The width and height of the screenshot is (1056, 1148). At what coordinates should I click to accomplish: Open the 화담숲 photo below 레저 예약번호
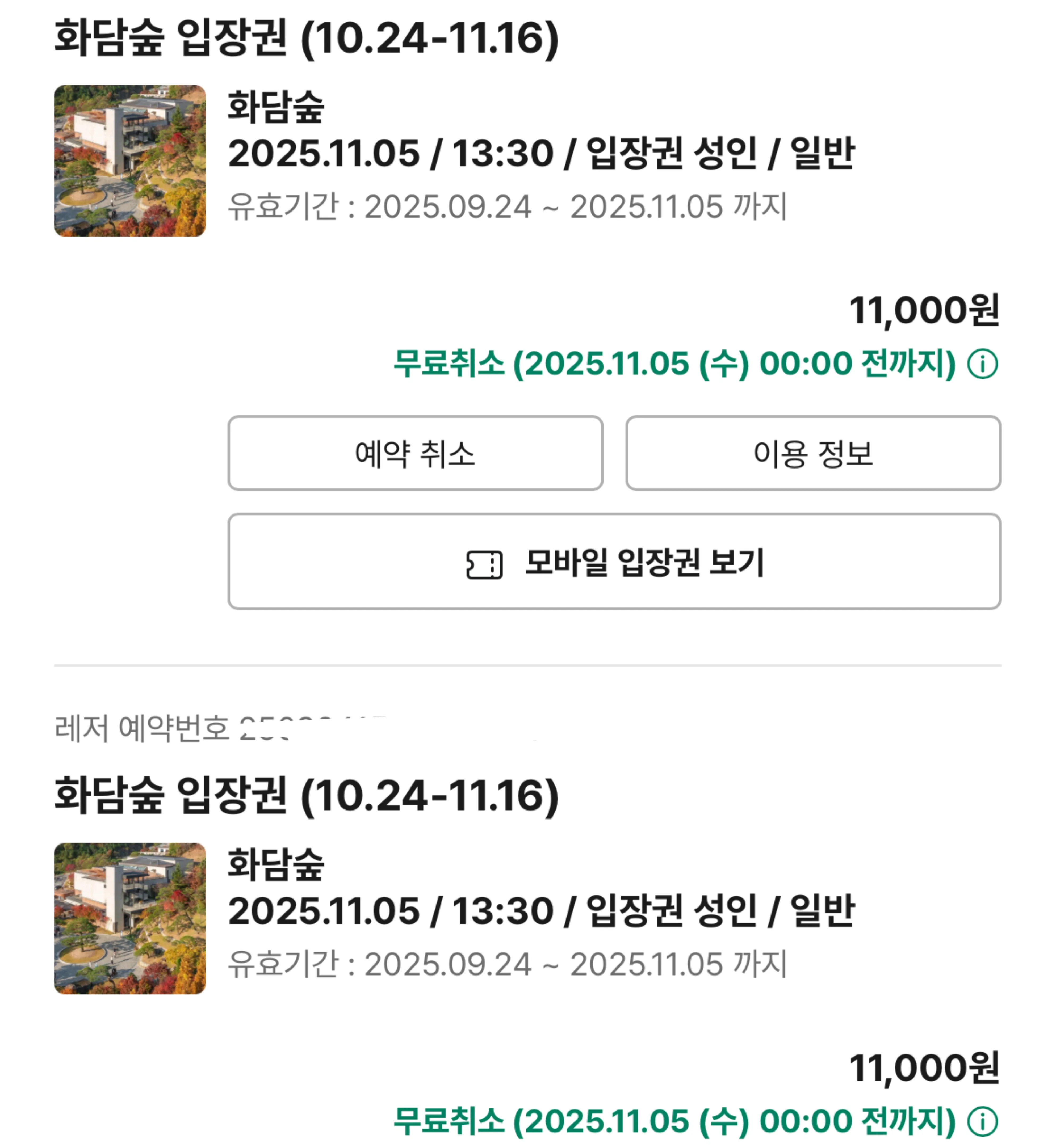click(x=130, y=918)
